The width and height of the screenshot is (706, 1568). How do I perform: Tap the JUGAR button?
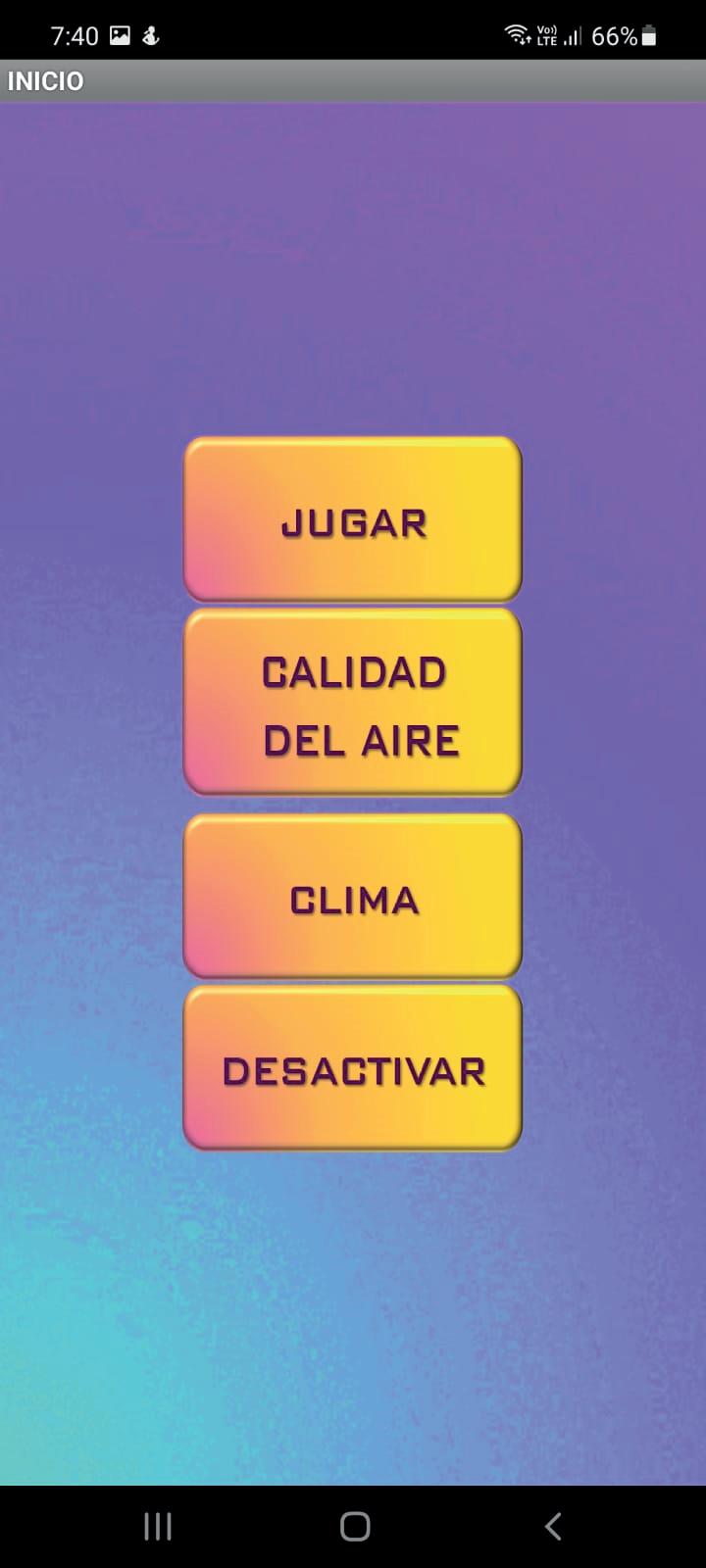[x=353, y=519]
